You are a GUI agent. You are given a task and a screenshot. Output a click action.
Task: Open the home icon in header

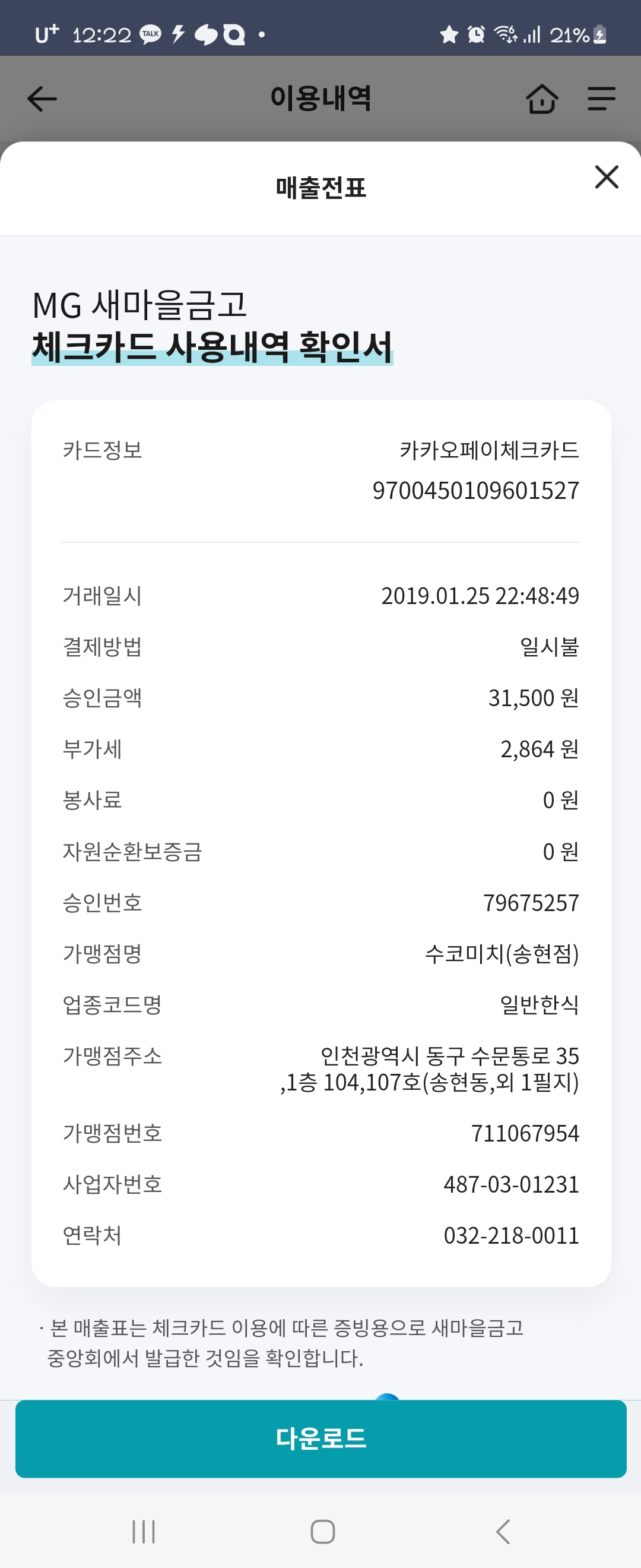(542, 99)
